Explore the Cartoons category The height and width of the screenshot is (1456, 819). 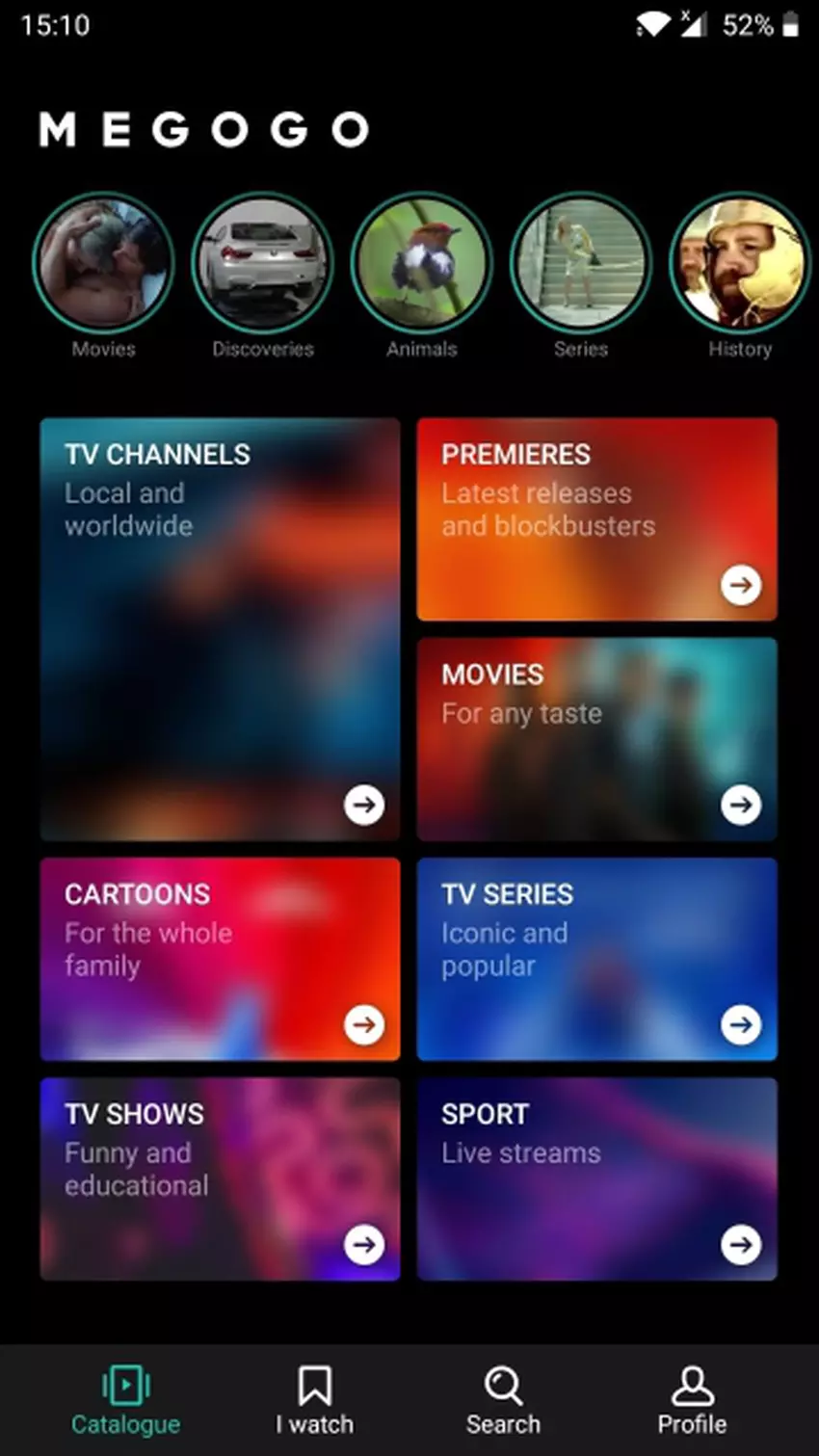220,958
